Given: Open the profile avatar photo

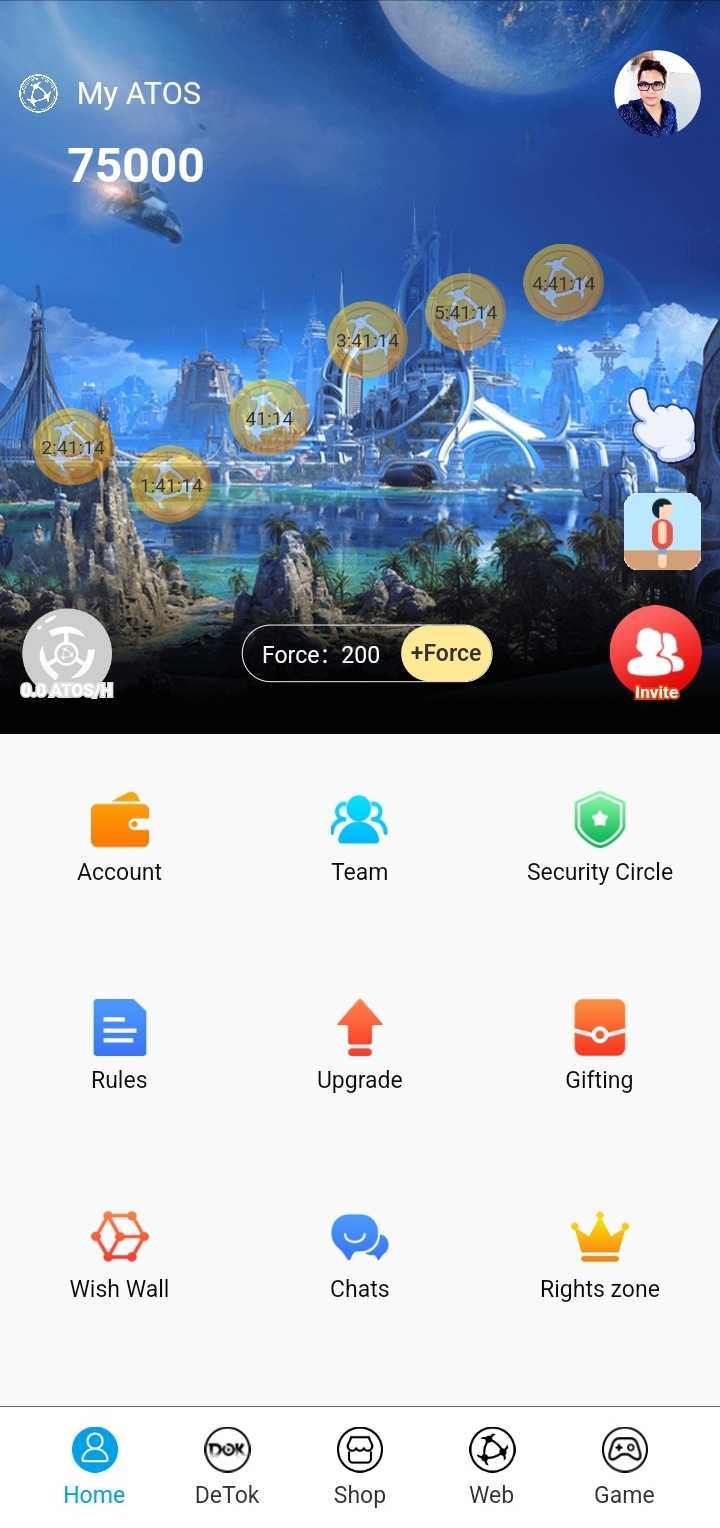Looking at the screenshot, I should [657, 93].
